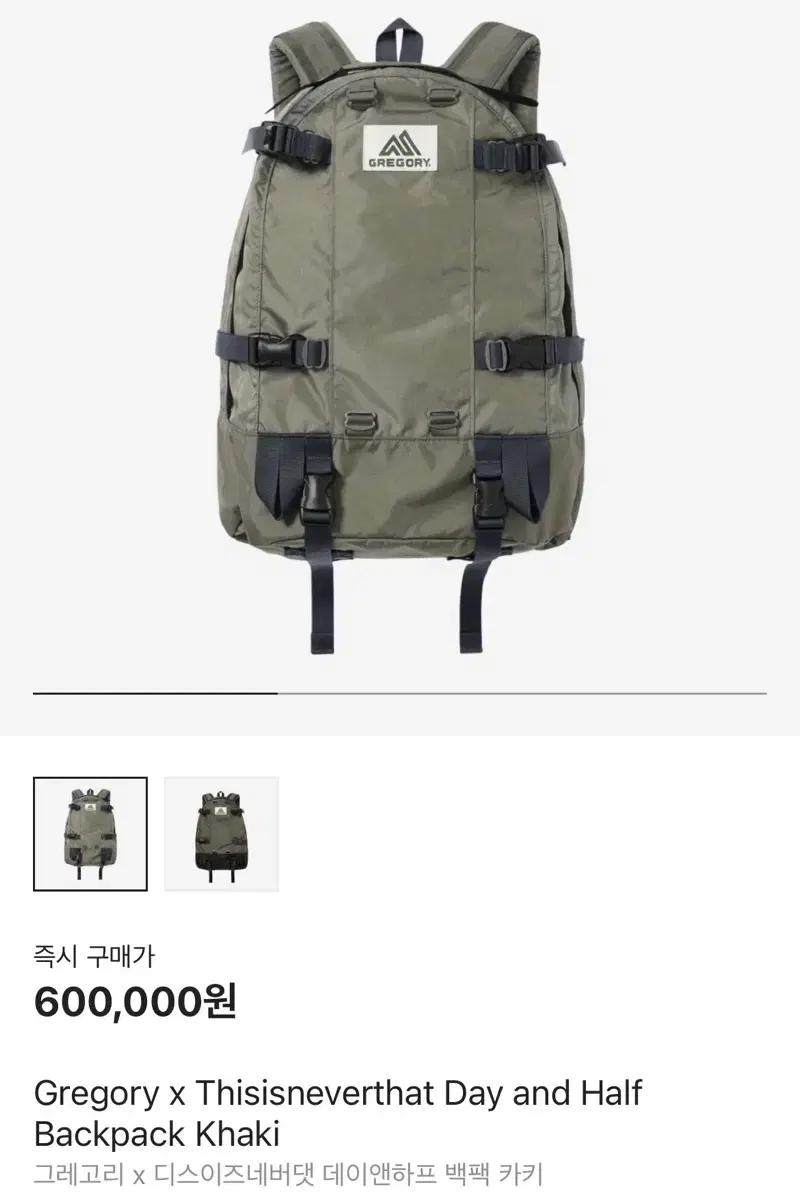Click the image carousel progress bar

(400, 690)
